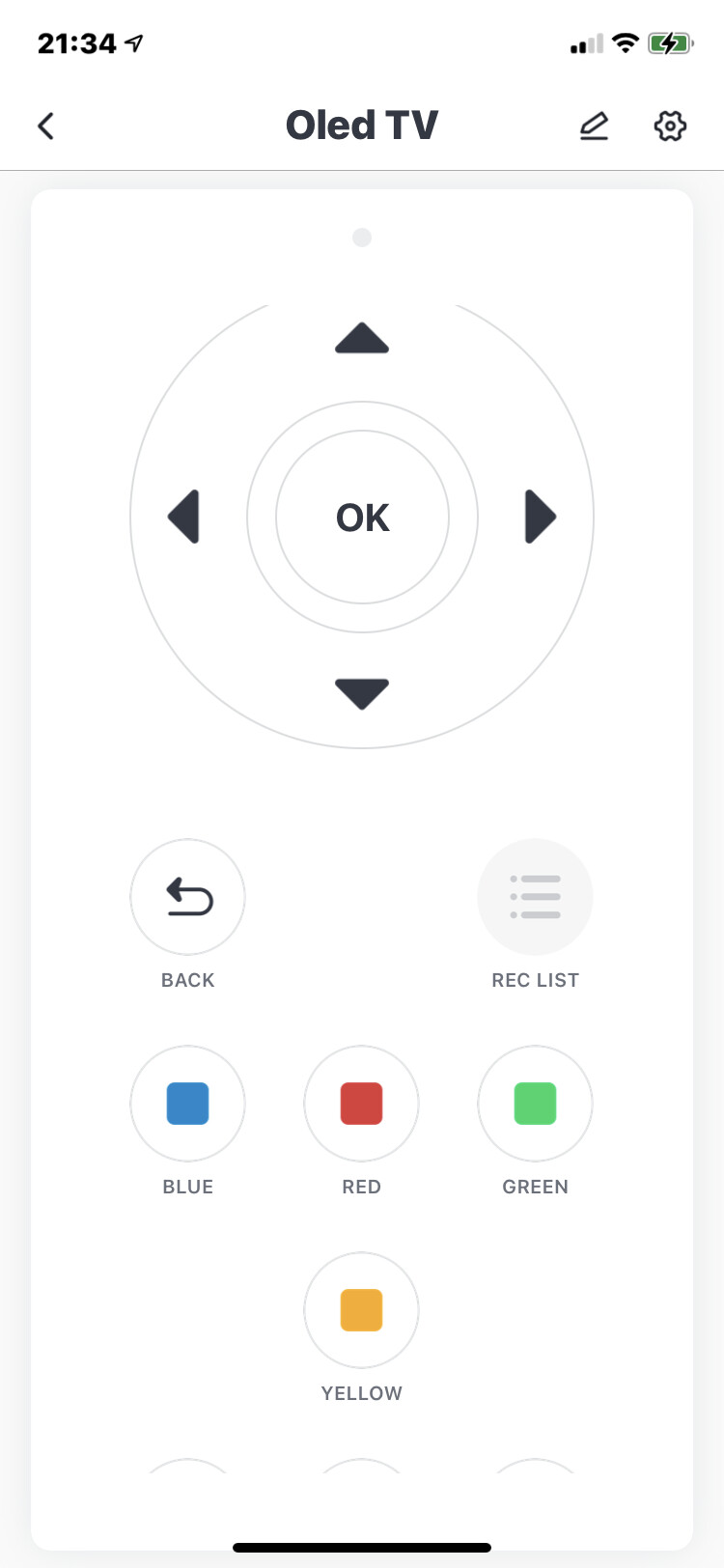Open the REC LIST button
The image size is (724, 1568).
click(x=535, y=897)
